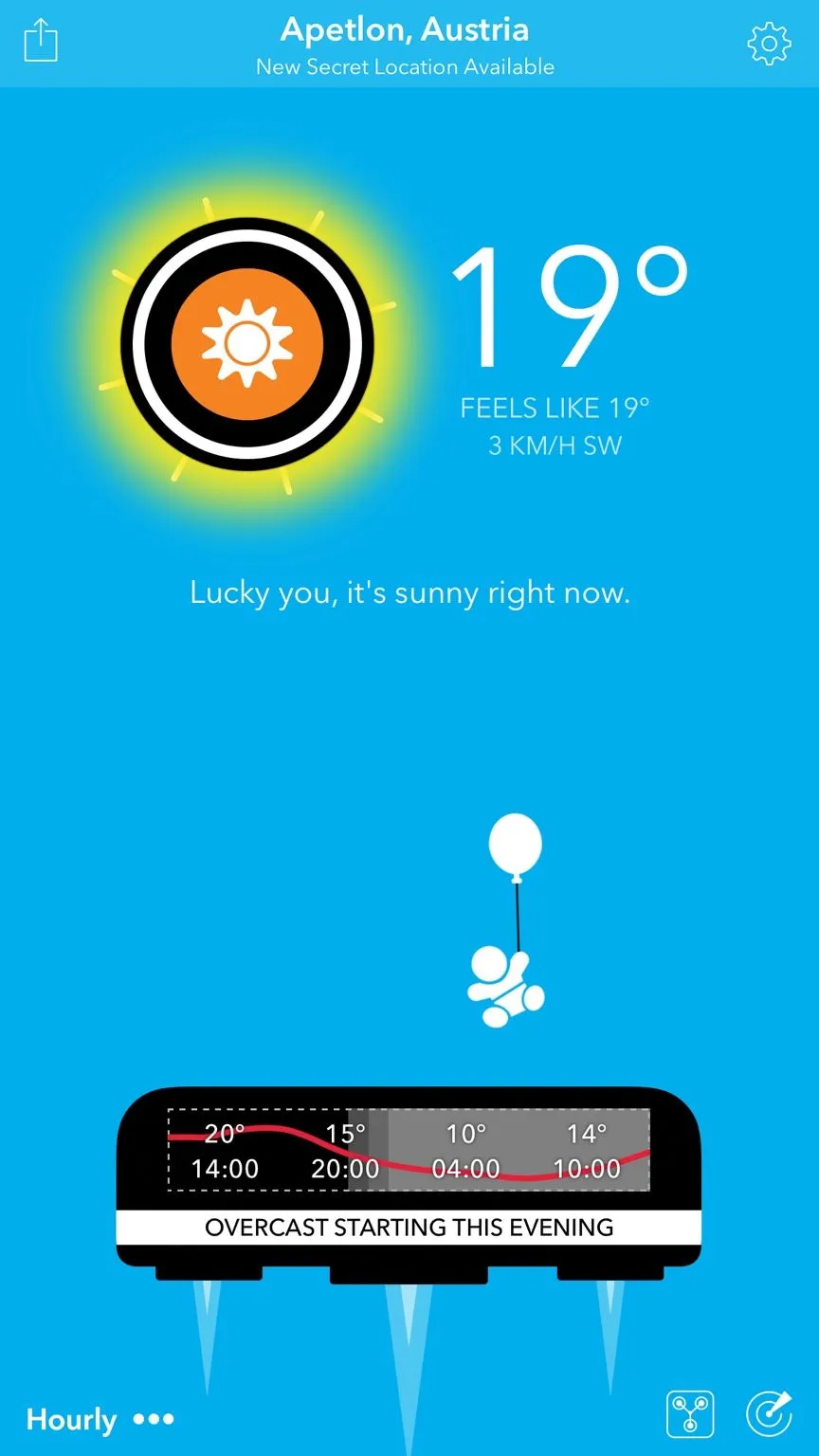Open the weather radar

point(769,1415)
